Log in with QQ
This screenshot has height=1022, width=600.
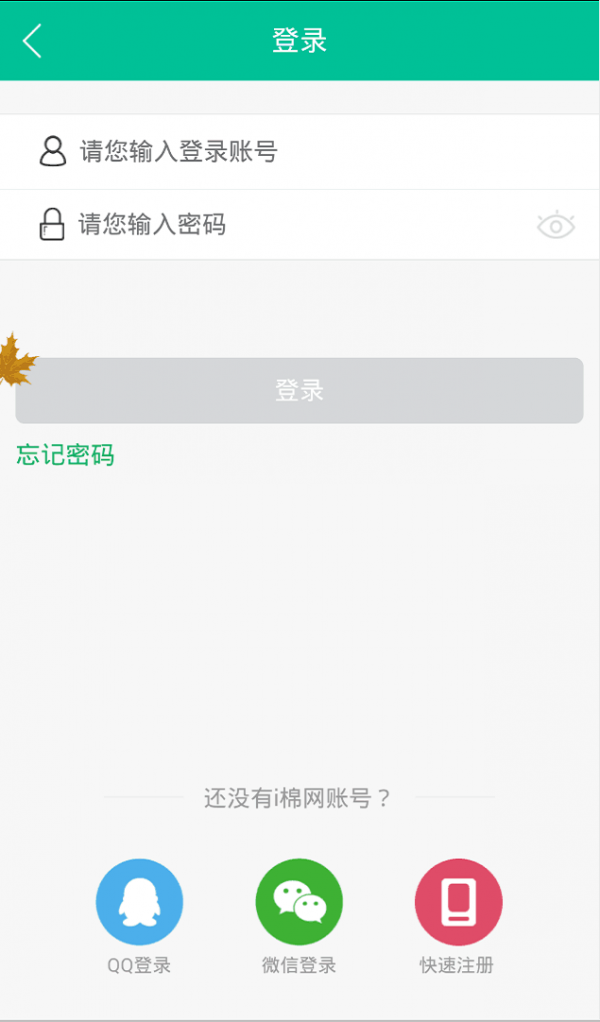point(139,903)
